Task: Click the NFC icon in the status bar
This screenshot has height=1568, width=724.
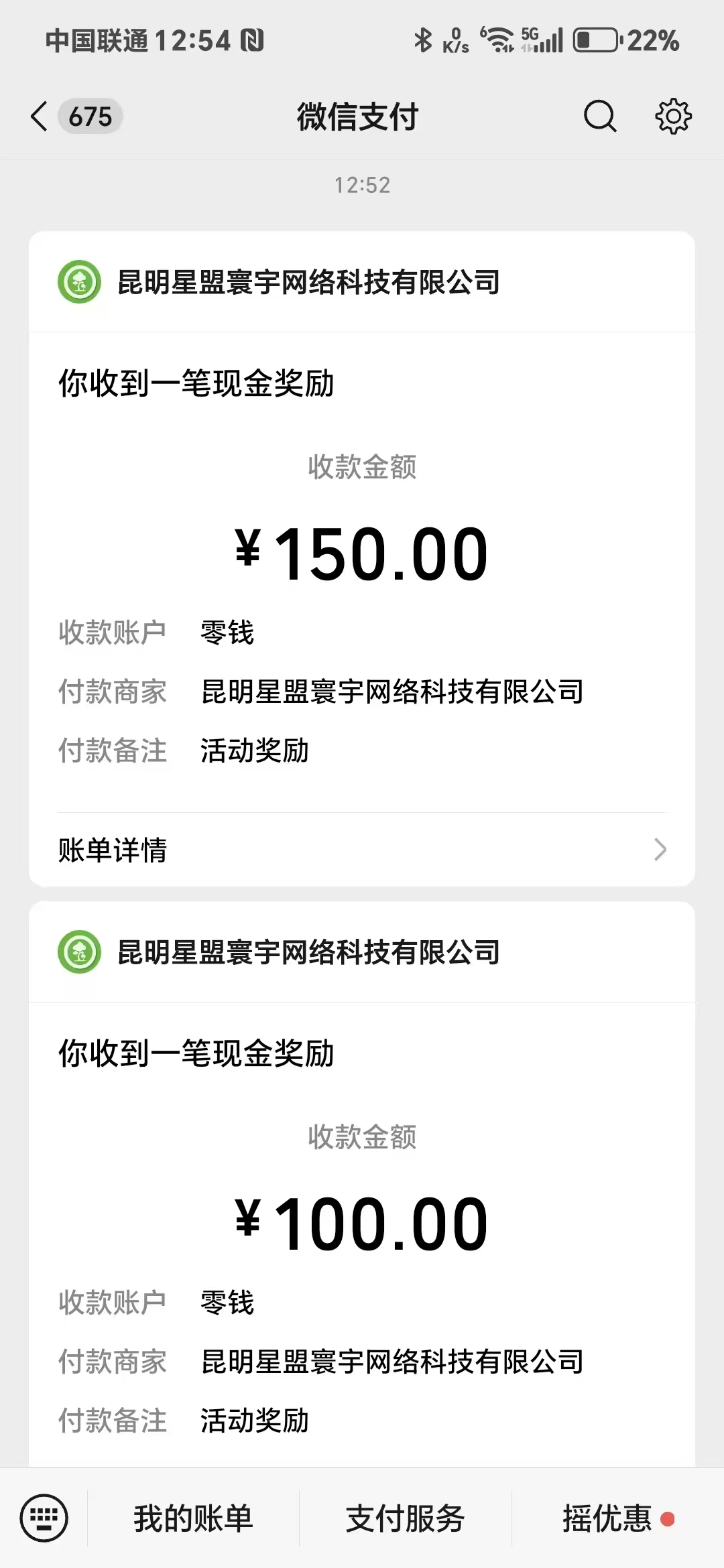Action: coord(252,41)
